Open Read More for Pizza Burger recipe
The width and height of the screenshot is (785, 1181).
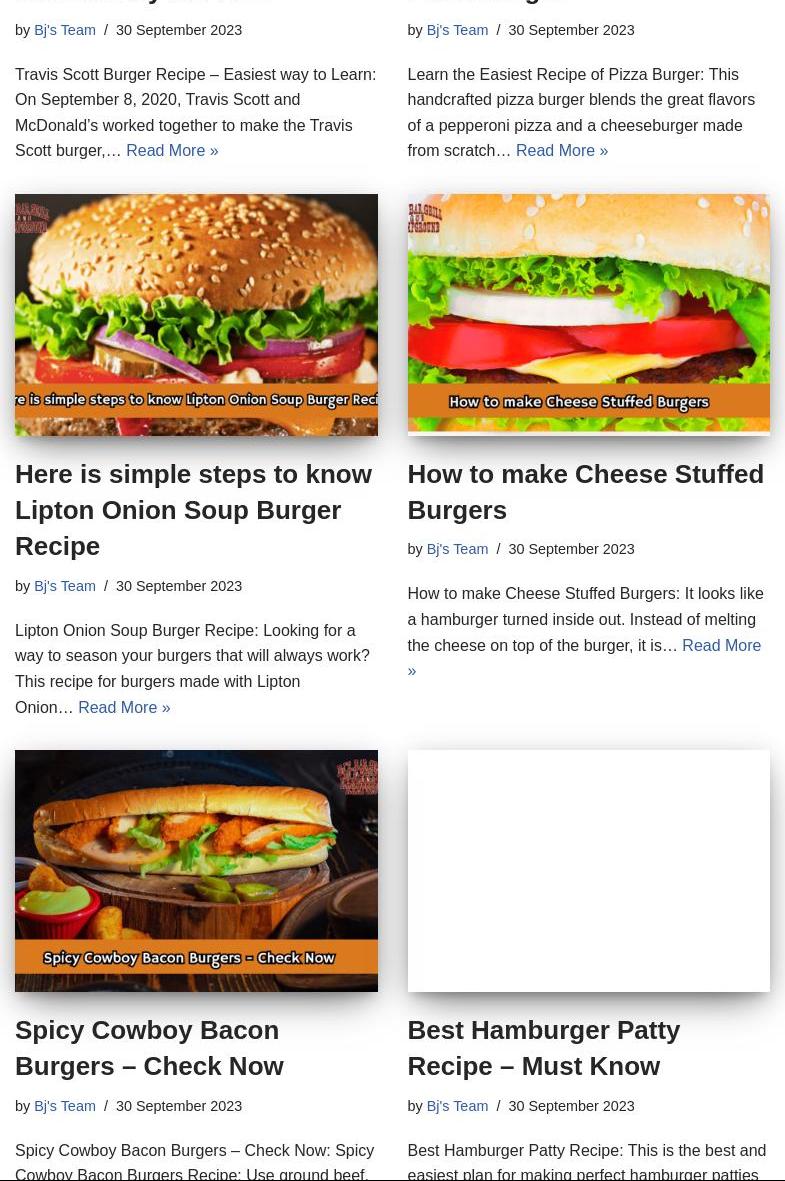561,151
